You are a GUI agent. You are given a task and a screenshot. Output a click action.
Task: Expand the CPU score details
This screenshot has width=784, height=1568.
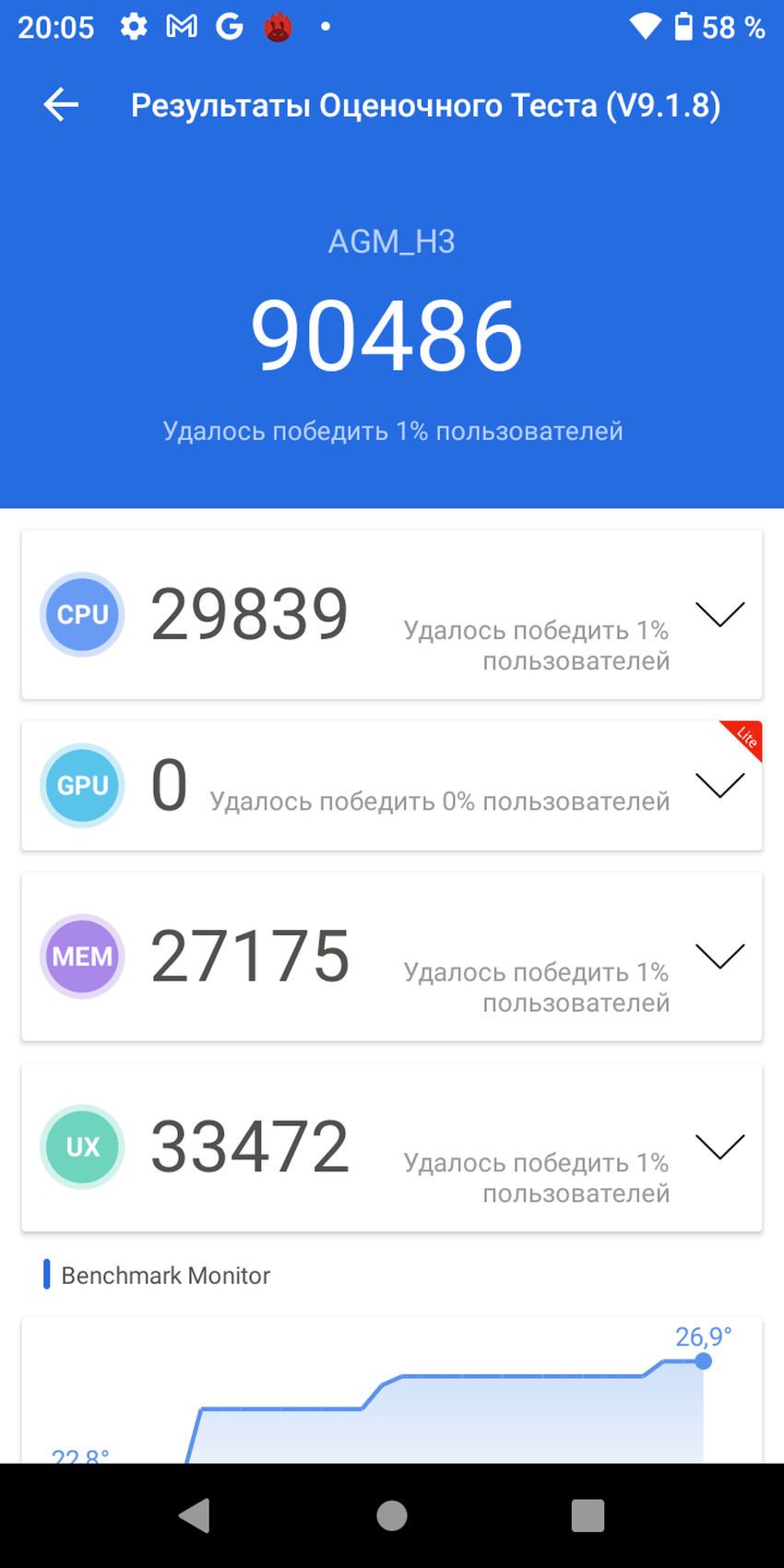(x=719, y=614)
